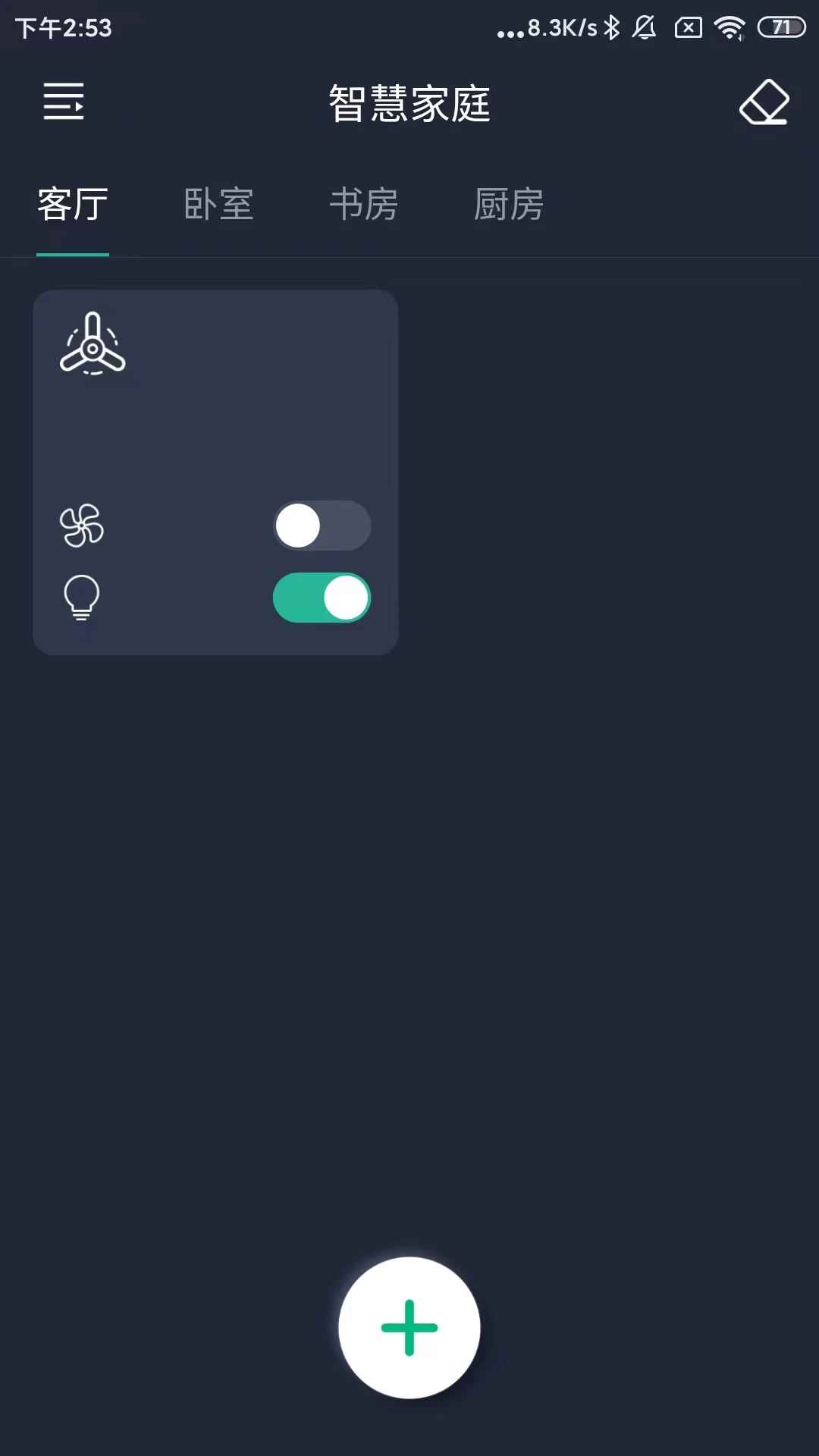Viewport: 819px width, 1456px height.
Task: Switch to the 卧室 tab
Action: 218,205
